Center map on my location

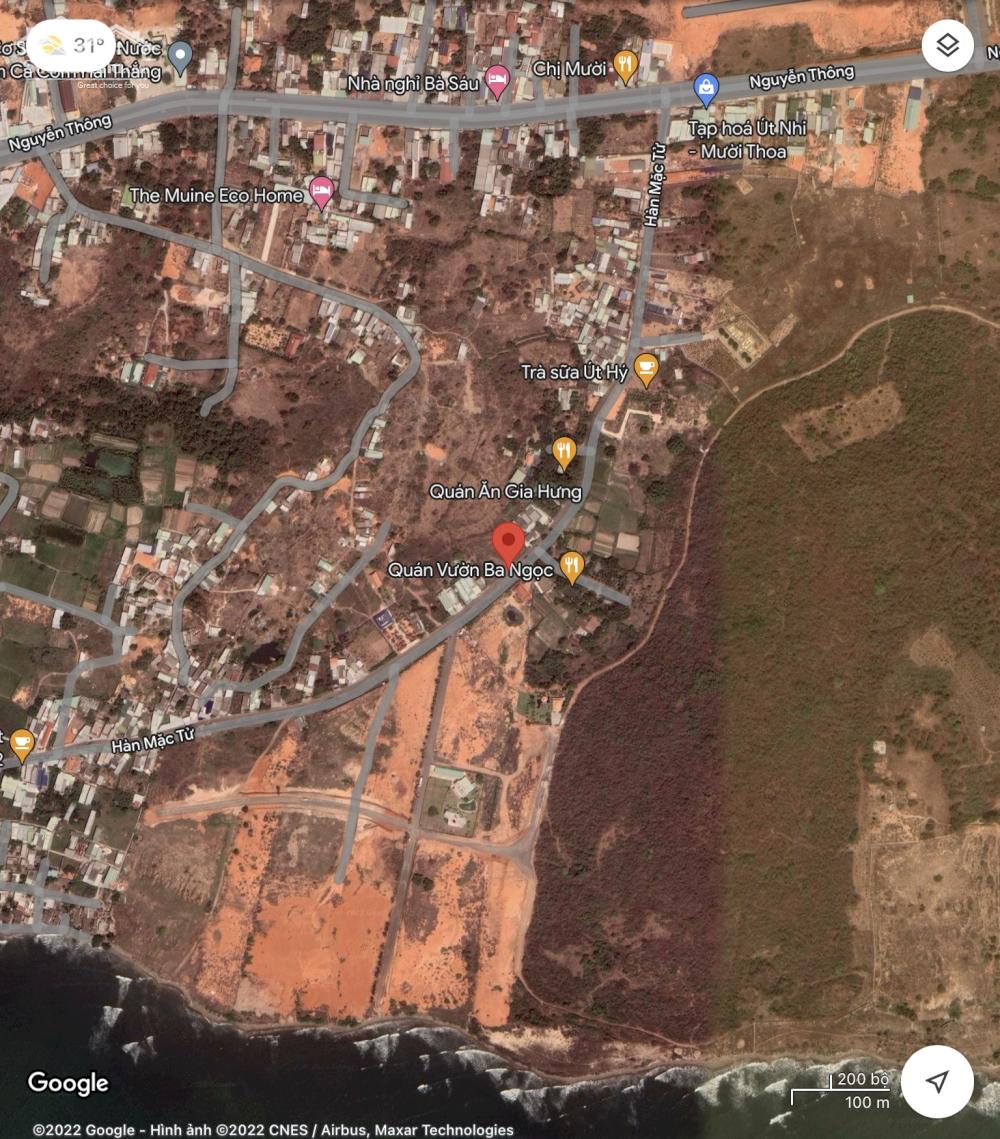point(937,1081)
